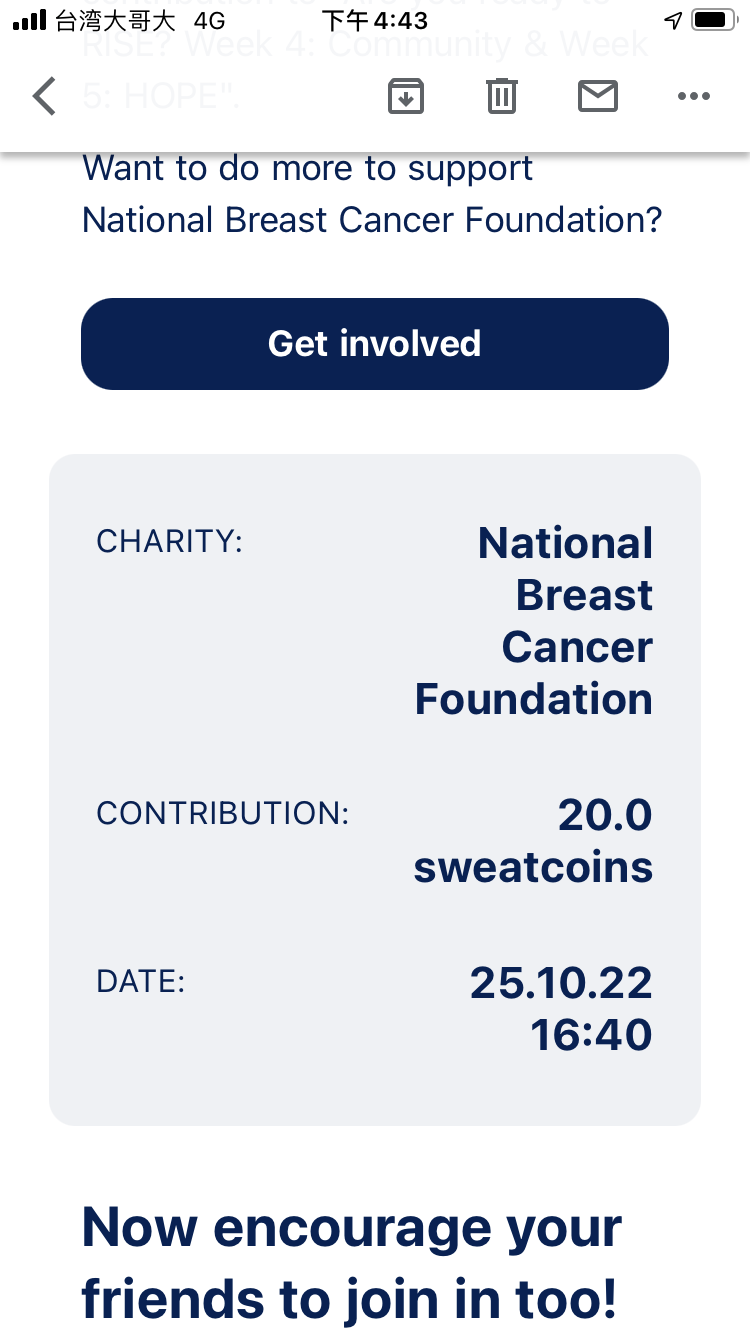
Task: Open the three-dot overflow menu
Action: point(693,97)
